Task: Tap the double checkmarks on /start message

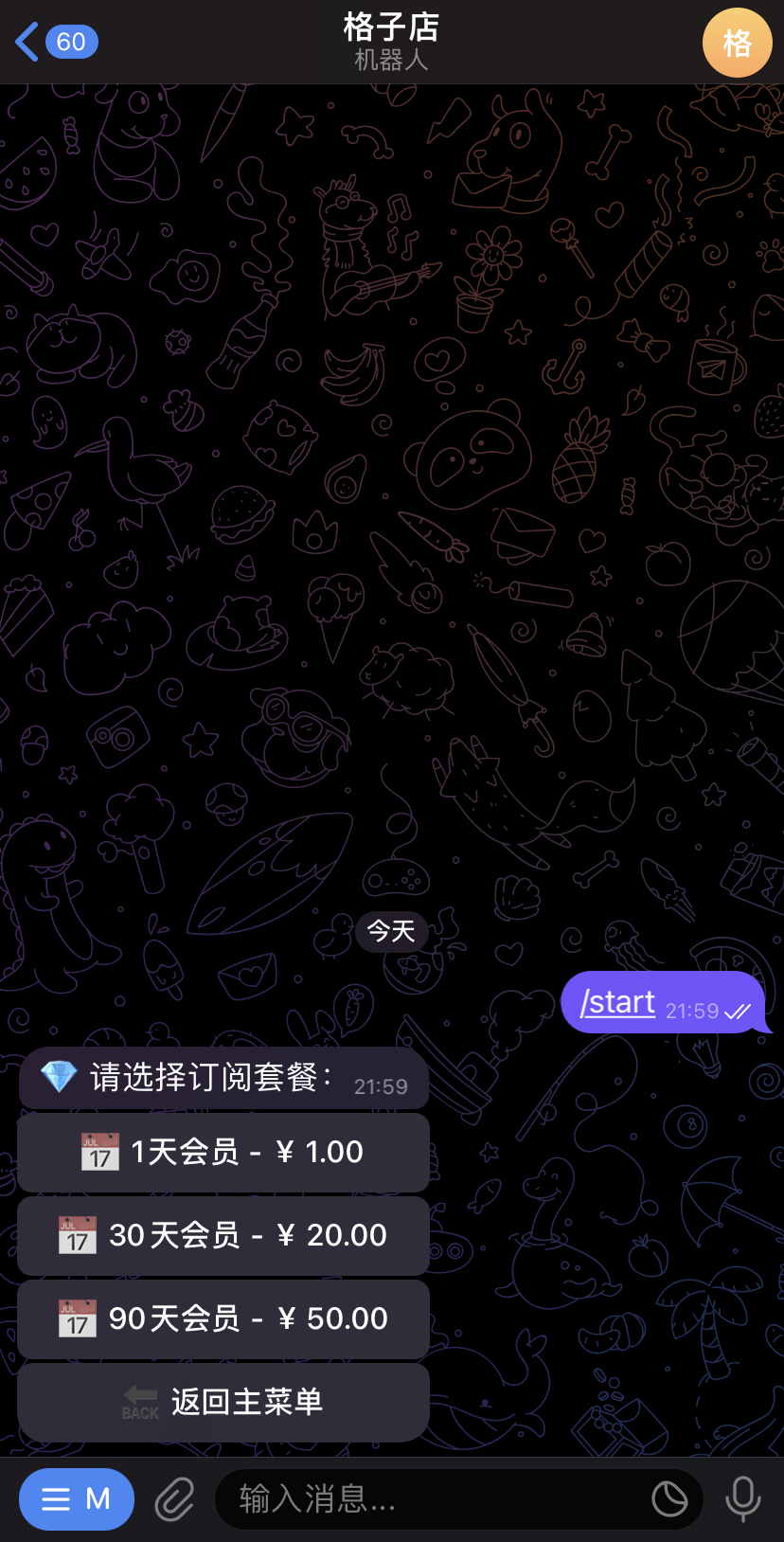Action: tap(738, 1012)
